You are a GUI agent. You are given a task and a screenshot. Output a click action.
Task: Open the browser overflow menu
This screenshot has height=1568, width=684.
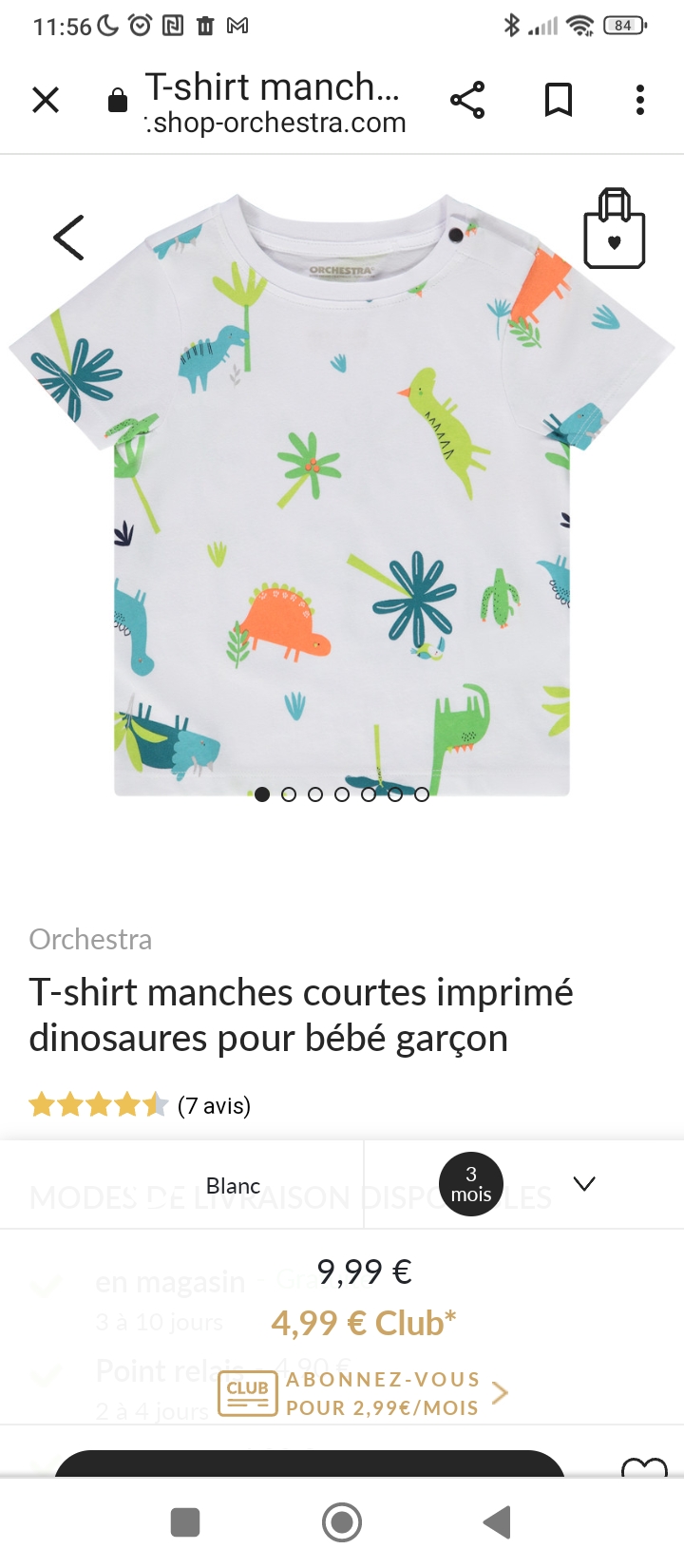(x=640, y=100)
